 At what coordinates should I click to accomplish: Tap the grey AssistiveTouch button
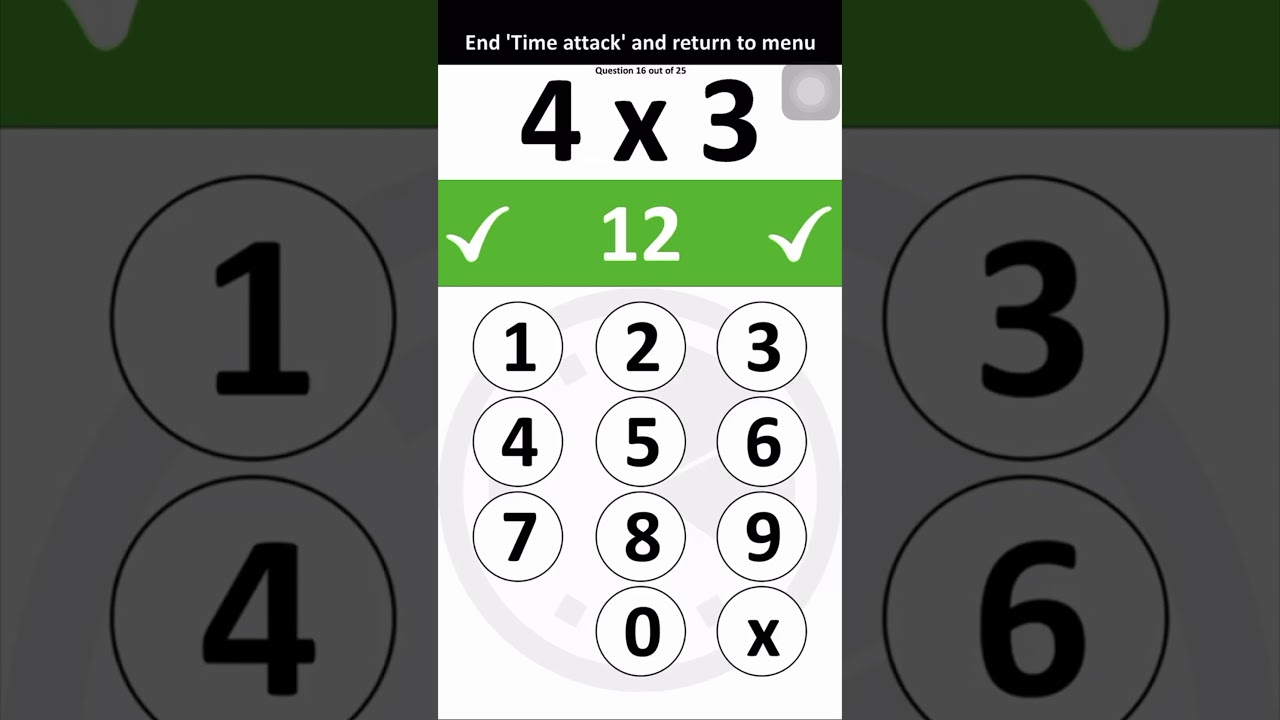[810, 92]
